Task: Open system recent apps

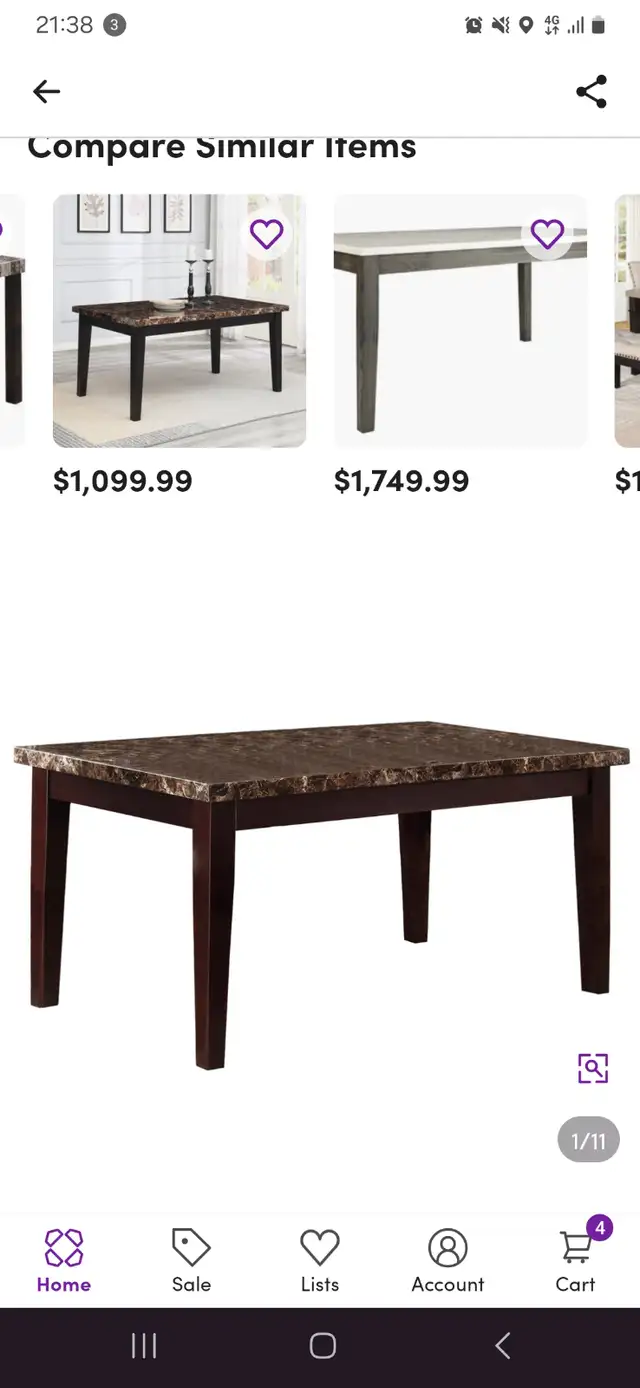Action: coord(144,1346)
